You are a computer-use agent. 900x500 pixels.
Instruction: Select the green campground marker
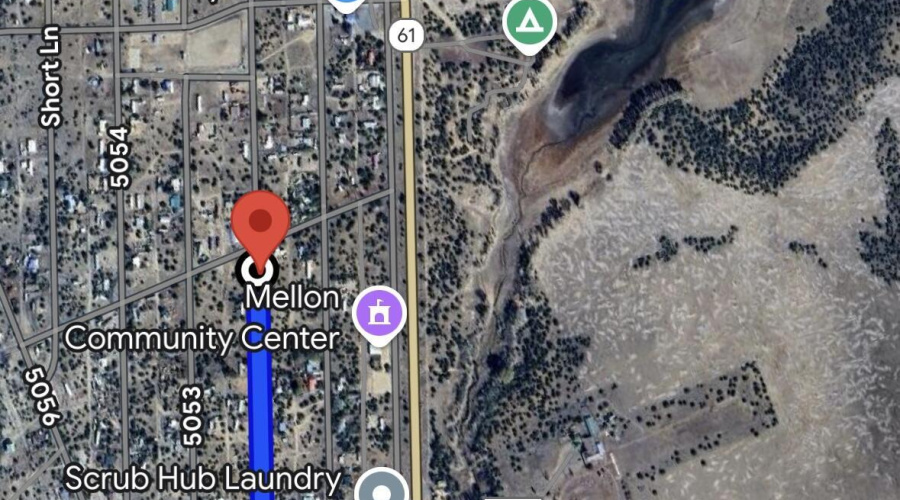[529, 22]
